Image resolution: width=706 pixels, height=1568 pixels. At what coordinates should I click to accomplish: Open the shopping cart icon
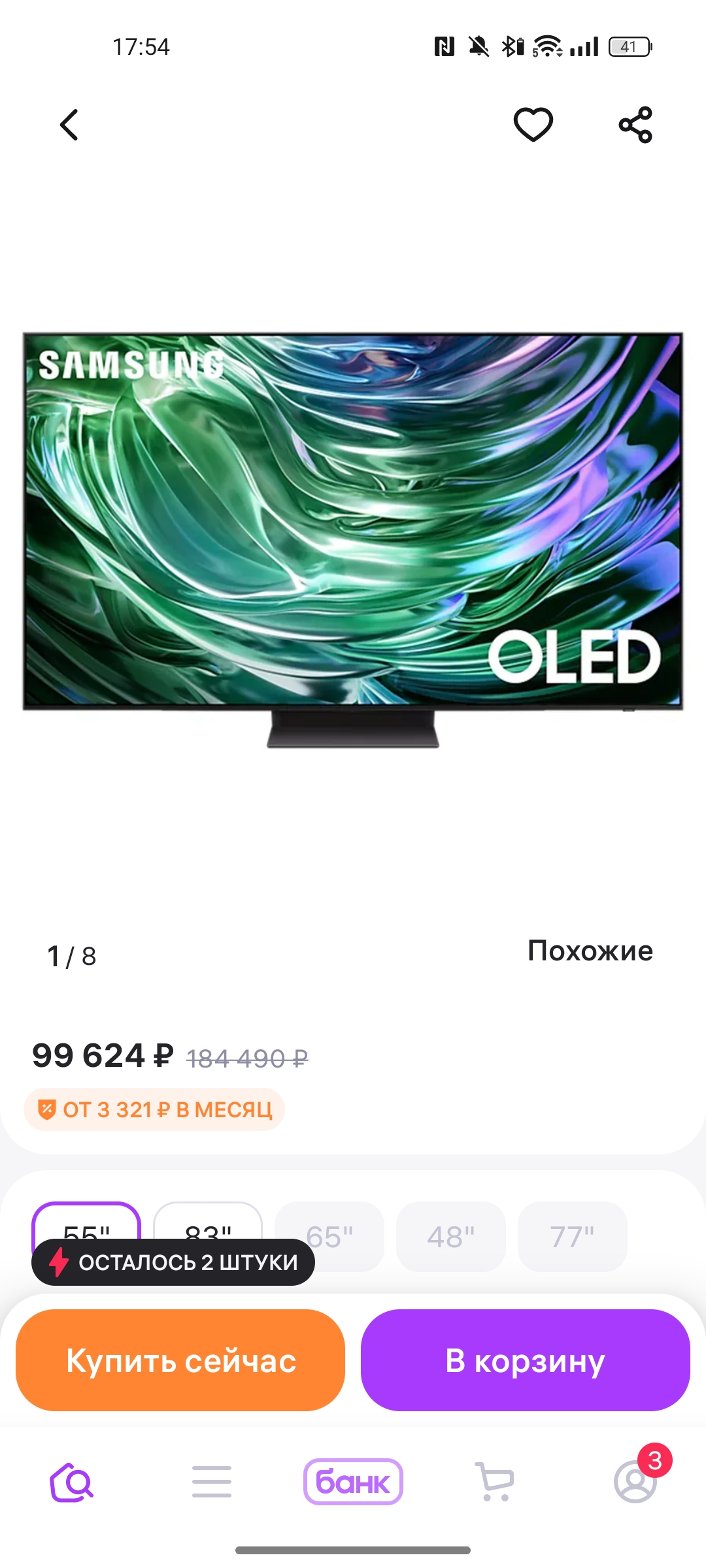(494, 1482)
